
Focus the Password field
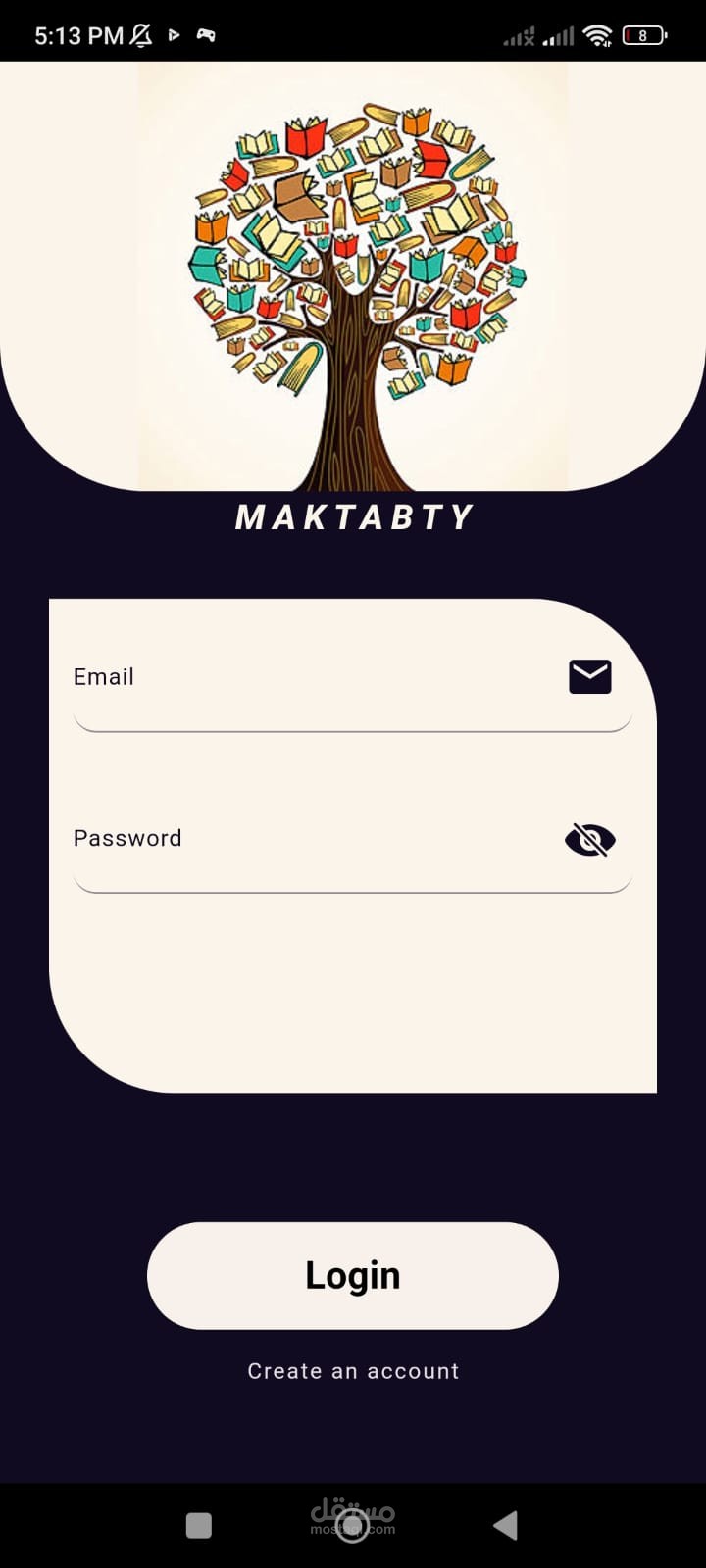[352, 840]
